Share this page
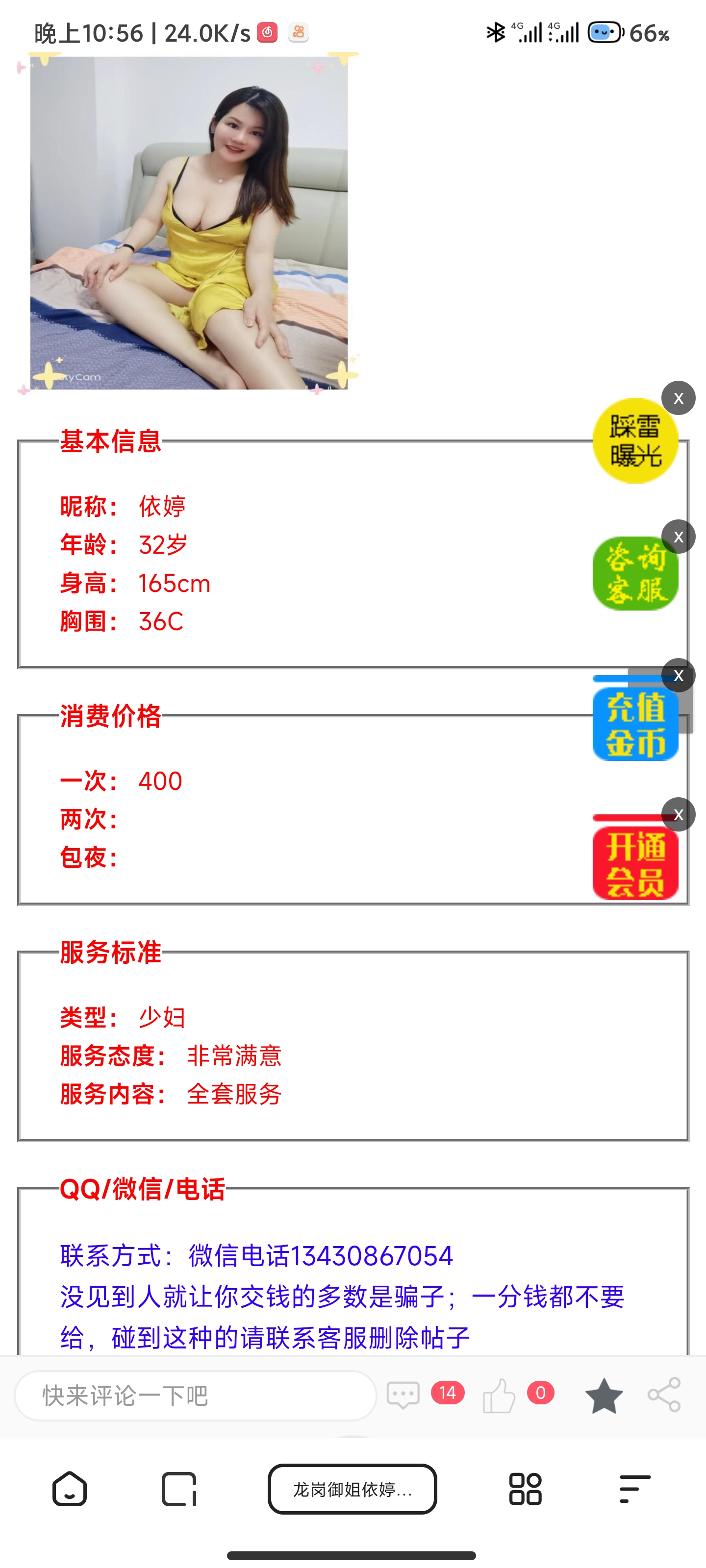The image size is (706, 1568). (x=664, y=1395)
